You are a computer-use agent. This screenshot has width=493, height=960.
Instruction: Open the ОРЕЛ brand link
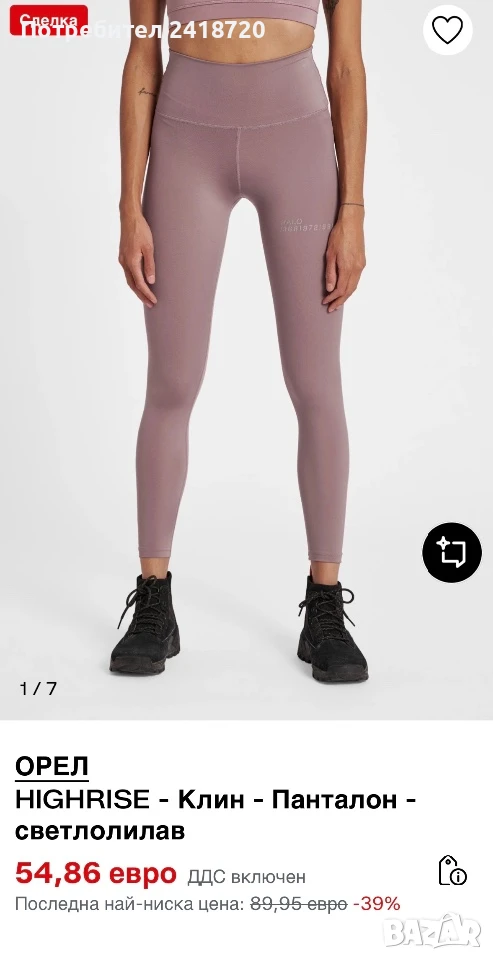point(51,766)
